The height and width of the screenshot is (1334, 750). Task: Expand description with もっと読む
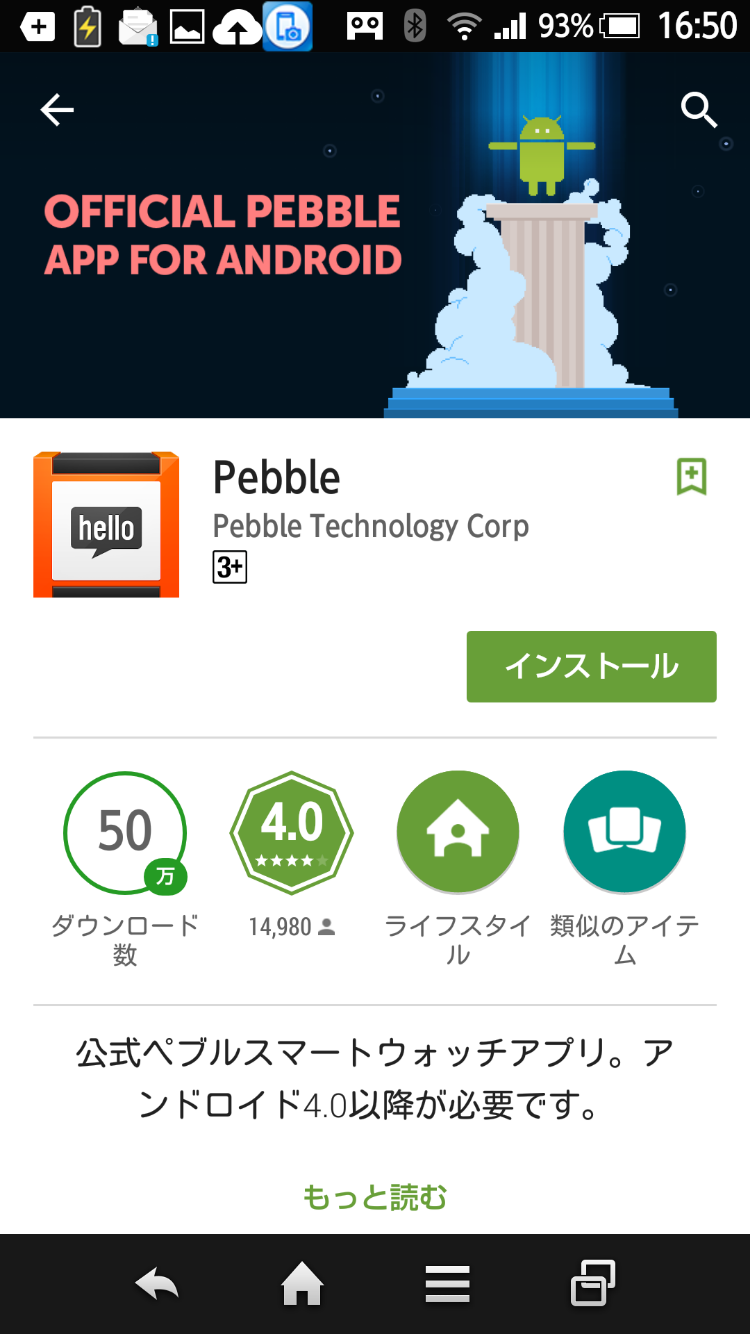375,1197
